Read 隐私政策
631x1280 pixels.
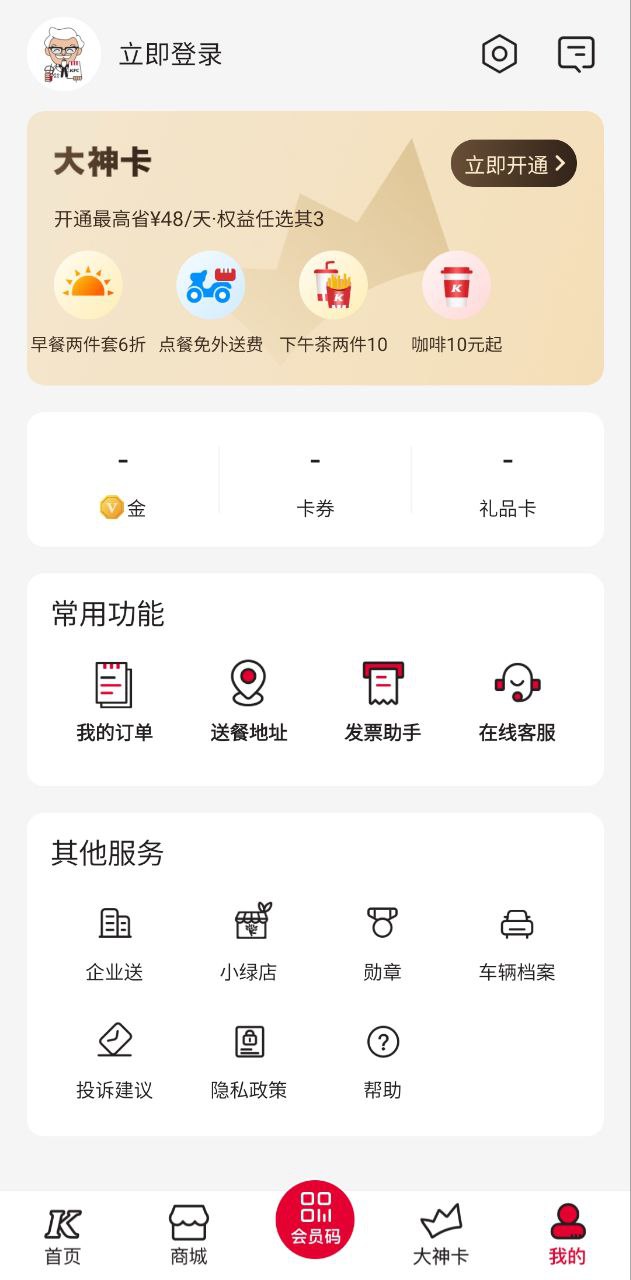pos(248,1060)
